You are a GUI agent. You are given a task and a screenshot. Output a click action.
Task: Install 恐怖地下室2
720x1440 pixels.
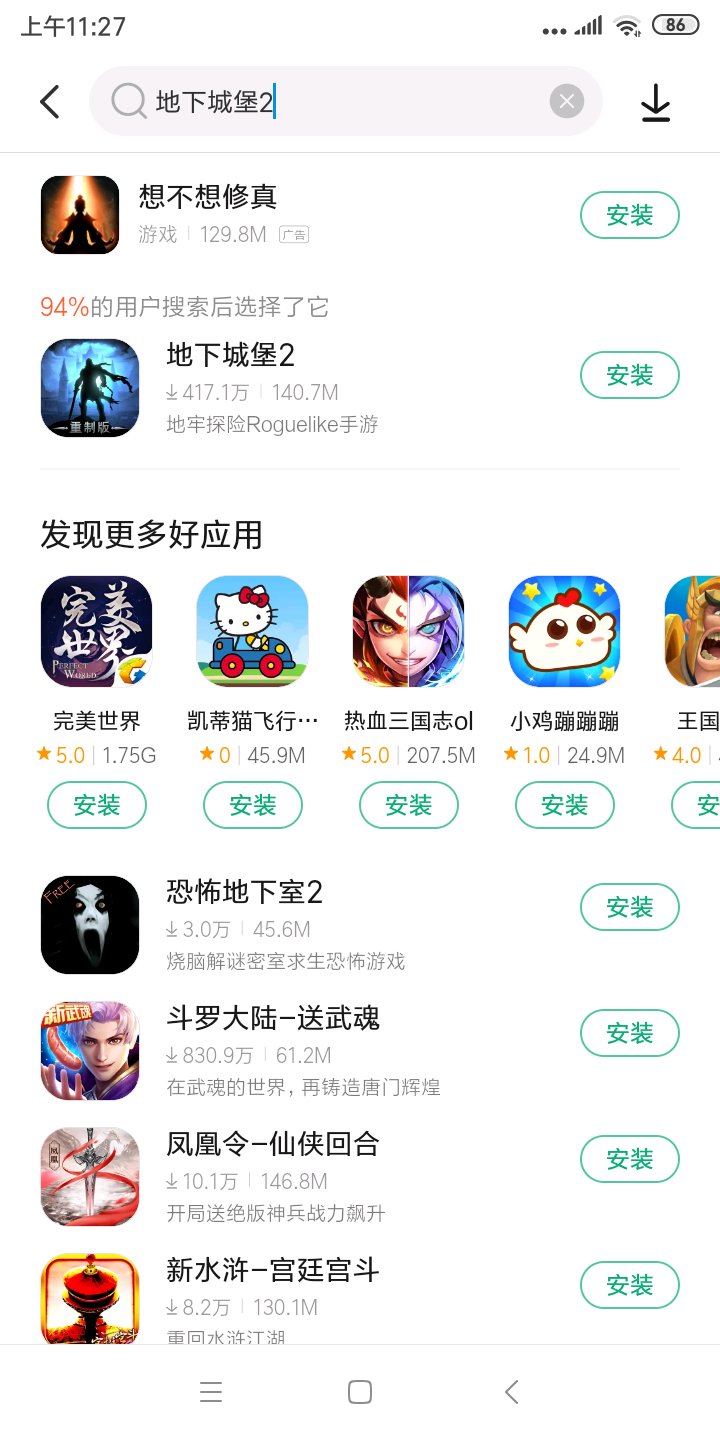630,907
